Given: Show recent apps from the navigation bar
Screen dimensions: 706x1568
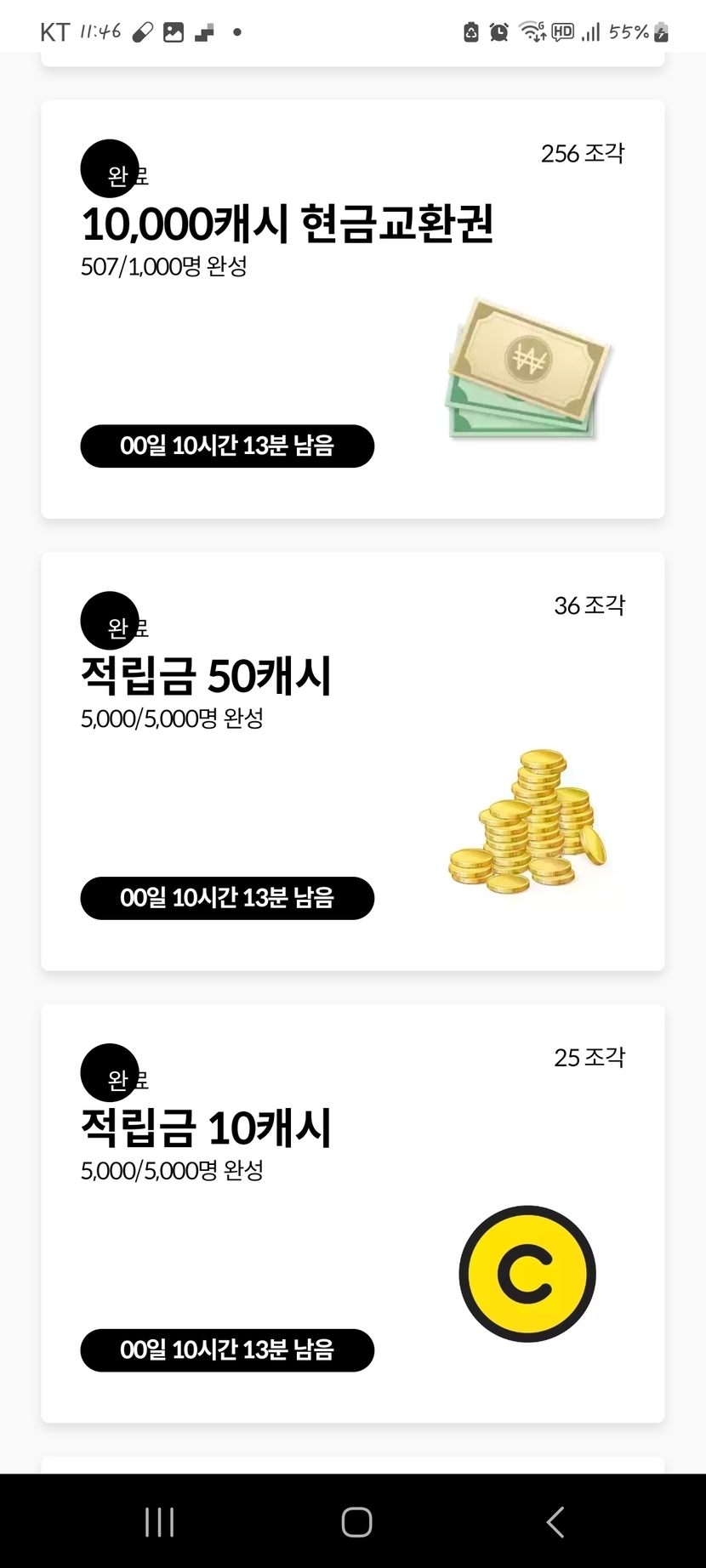Looking at the screenshot, I should [159, 1522].
